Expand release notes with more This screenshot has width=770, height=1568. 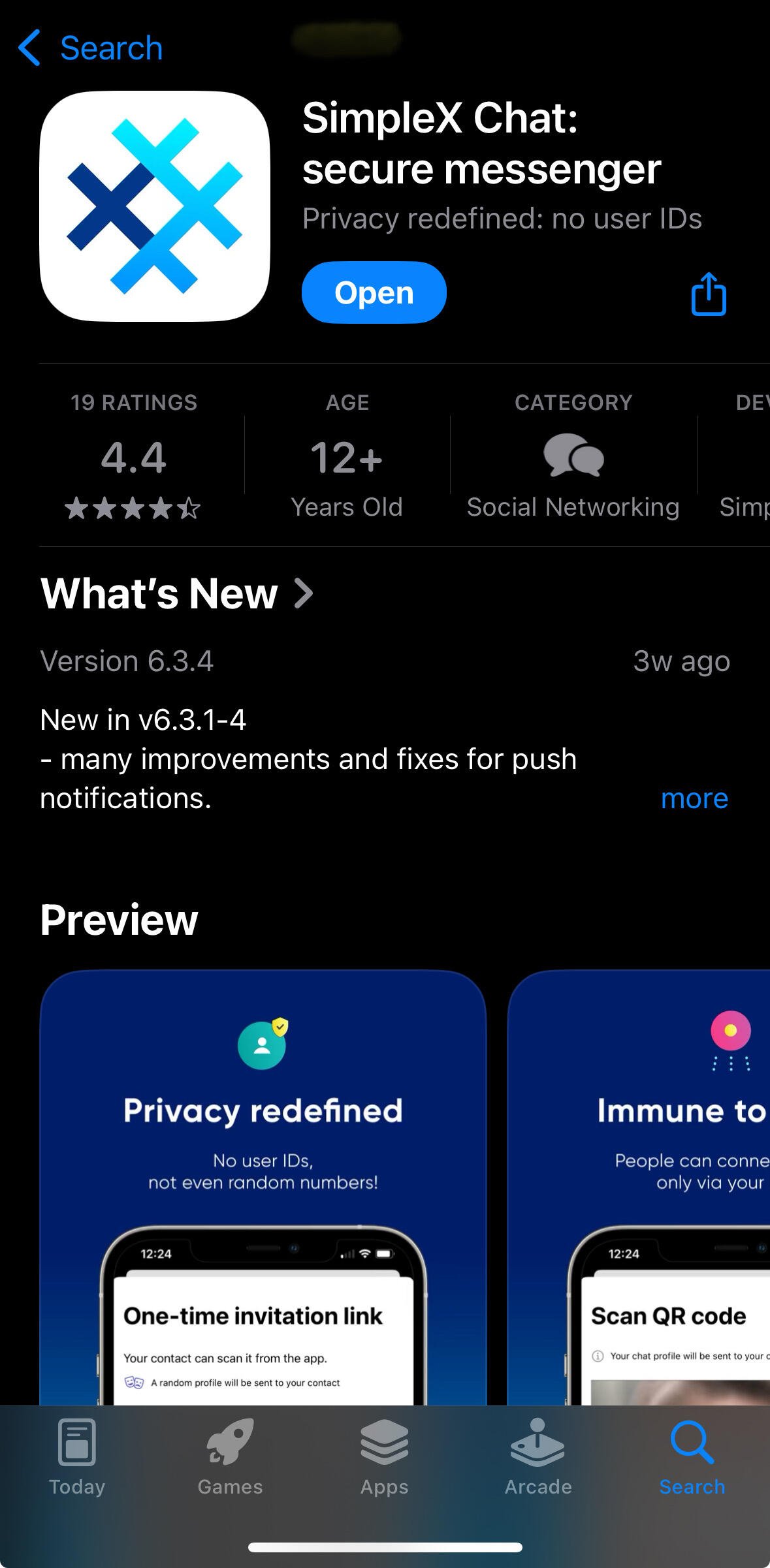(x=694, y=798)
